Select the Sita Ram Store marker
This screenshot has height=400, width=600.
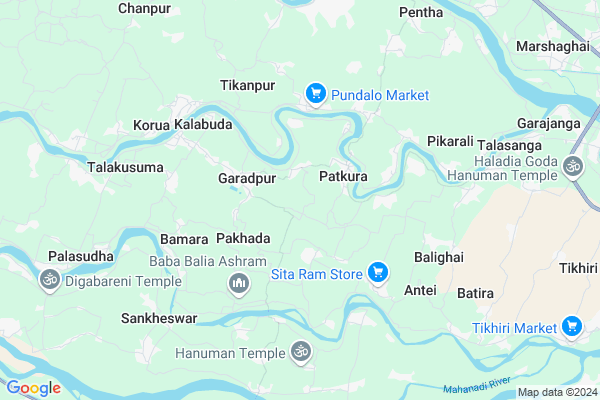377,272
